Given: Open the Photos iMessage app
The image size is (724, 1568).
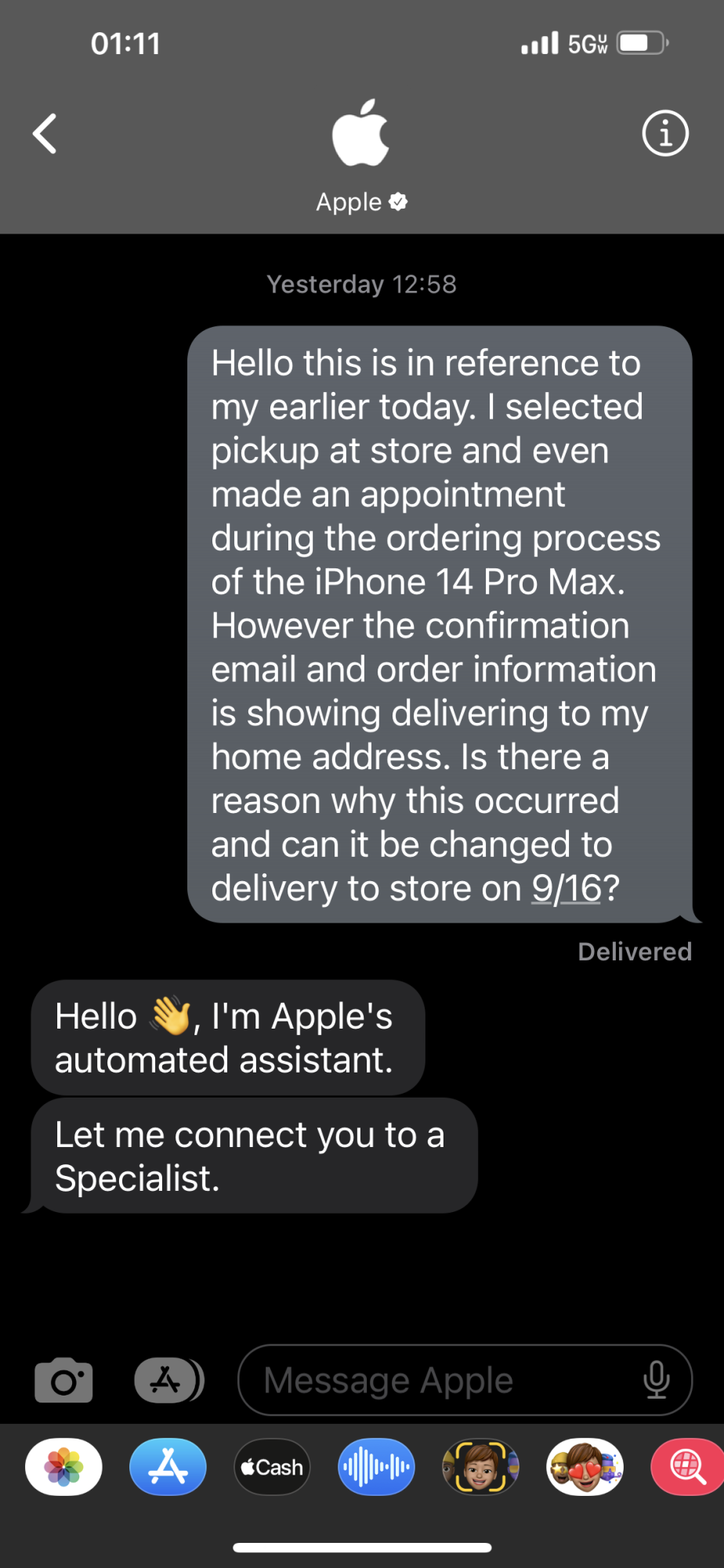Looking at the screenshot, I should [x=63, y=1467].
